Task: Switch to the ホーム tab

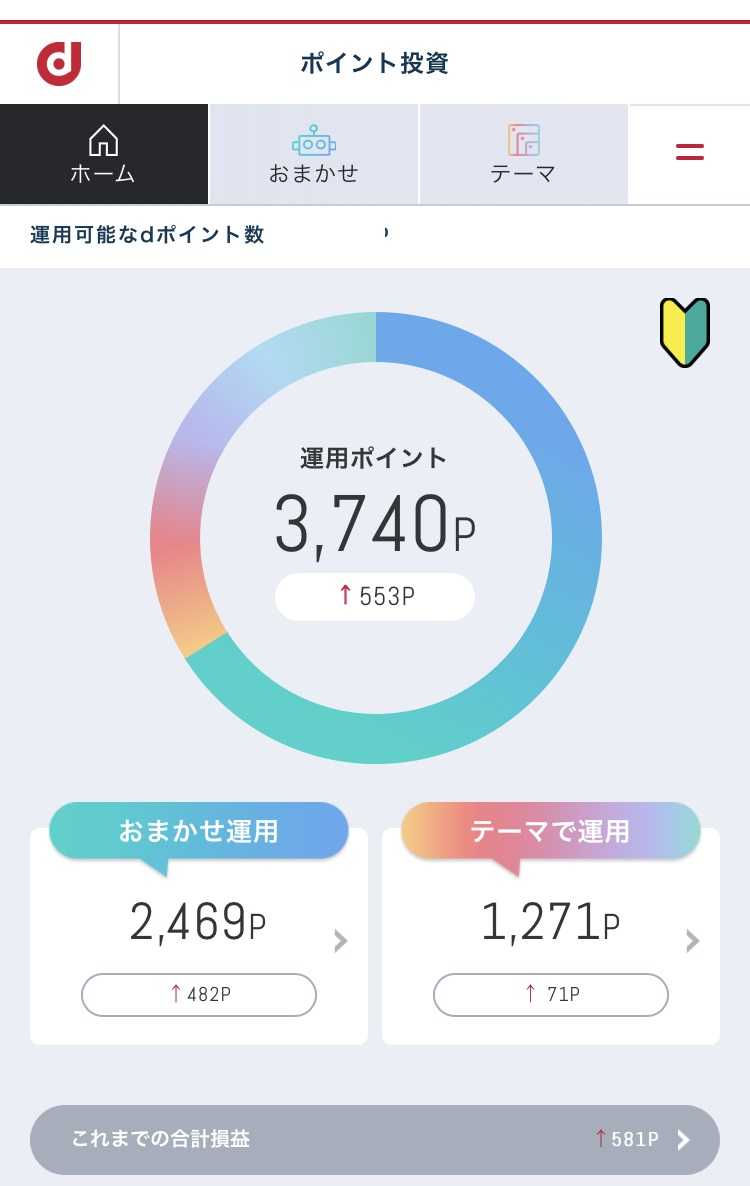Action: coord(103,155)
